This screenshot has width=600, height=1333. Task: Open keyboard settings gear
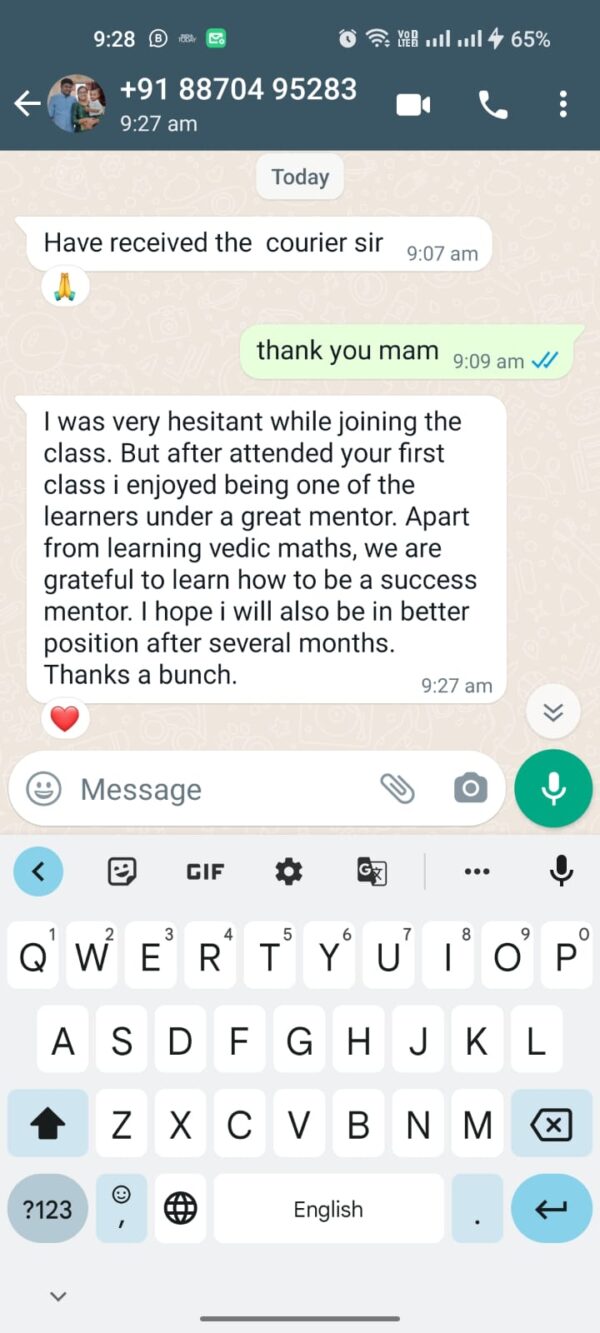289,872
